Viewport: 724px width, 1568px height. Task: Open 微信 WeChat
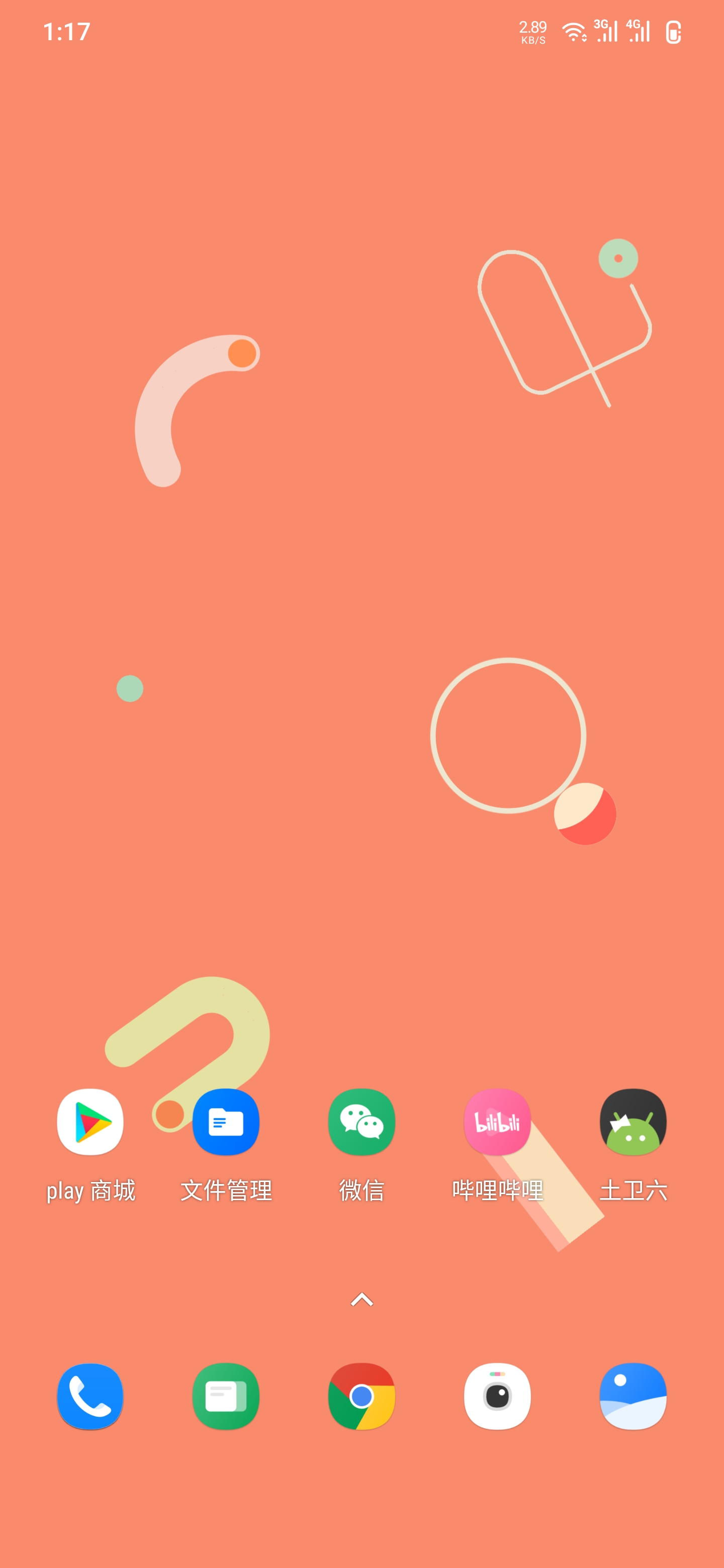point(361,1122)
